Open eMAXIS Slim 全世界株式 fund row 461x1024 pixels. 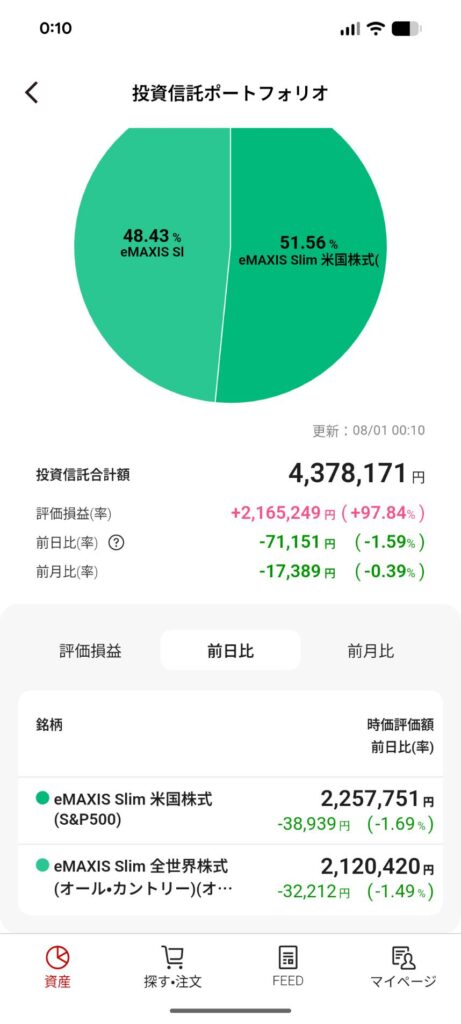point(230,879)
